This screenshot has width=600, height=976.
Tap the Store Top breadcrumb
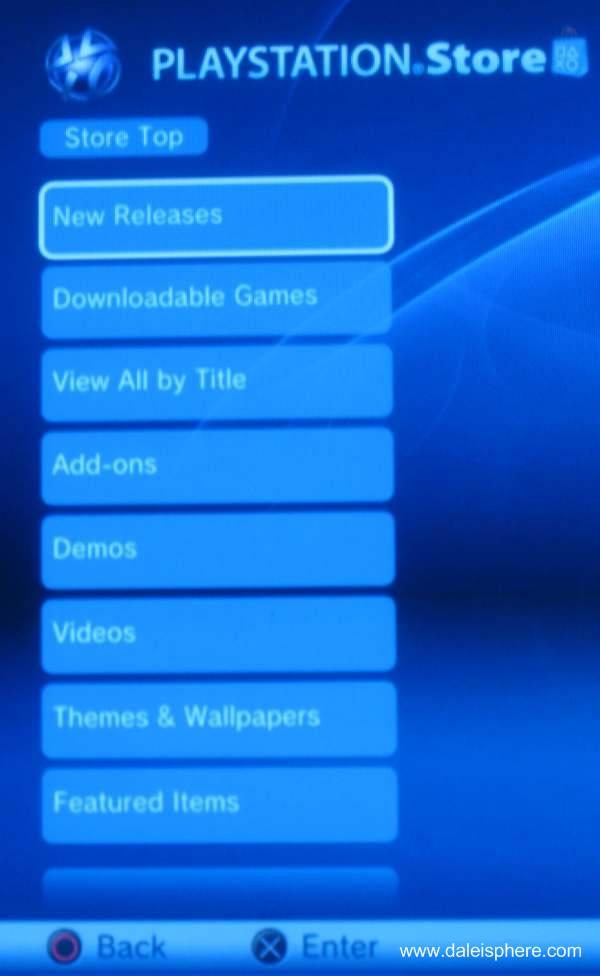(x=124, y=138)
